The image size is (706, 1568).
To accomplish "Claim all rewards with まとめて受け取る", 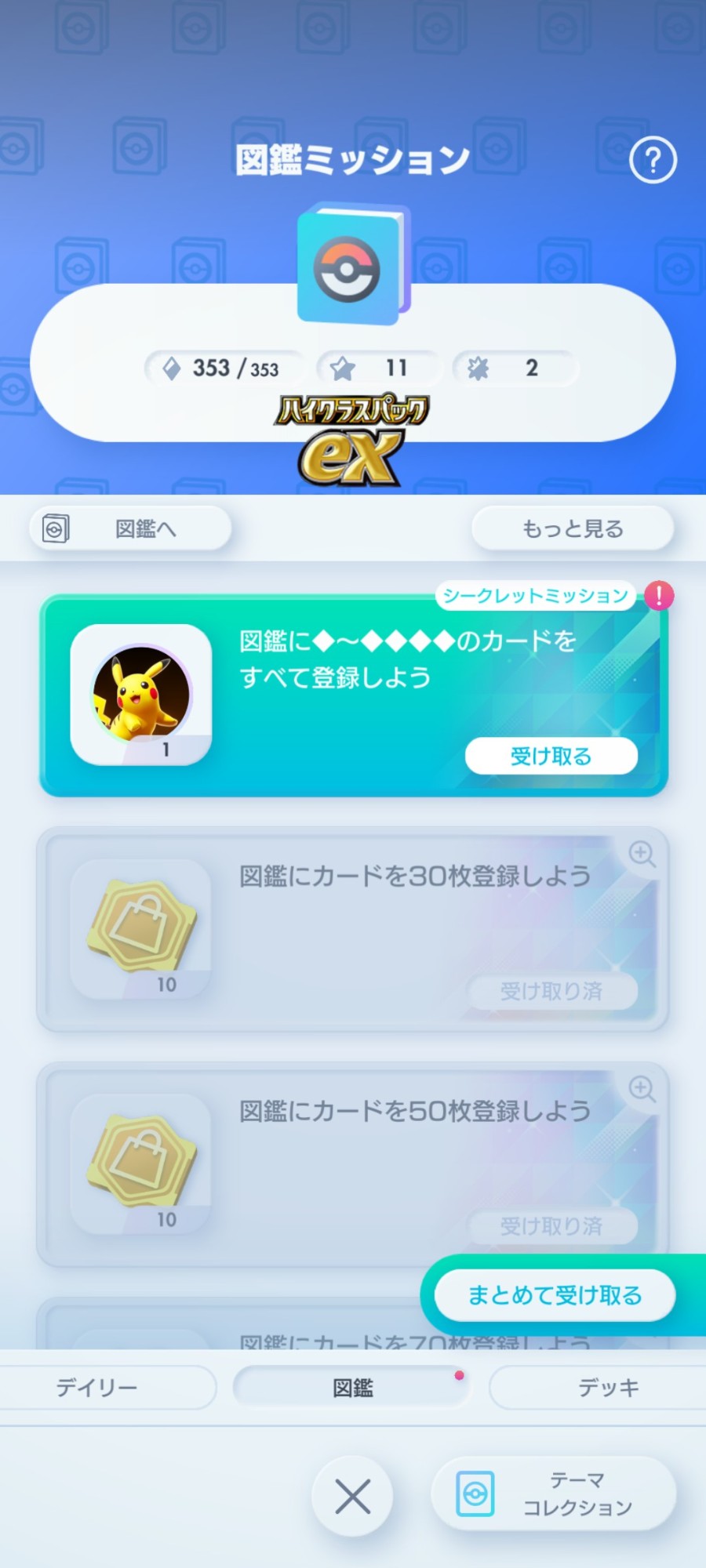I will 555,1295.
